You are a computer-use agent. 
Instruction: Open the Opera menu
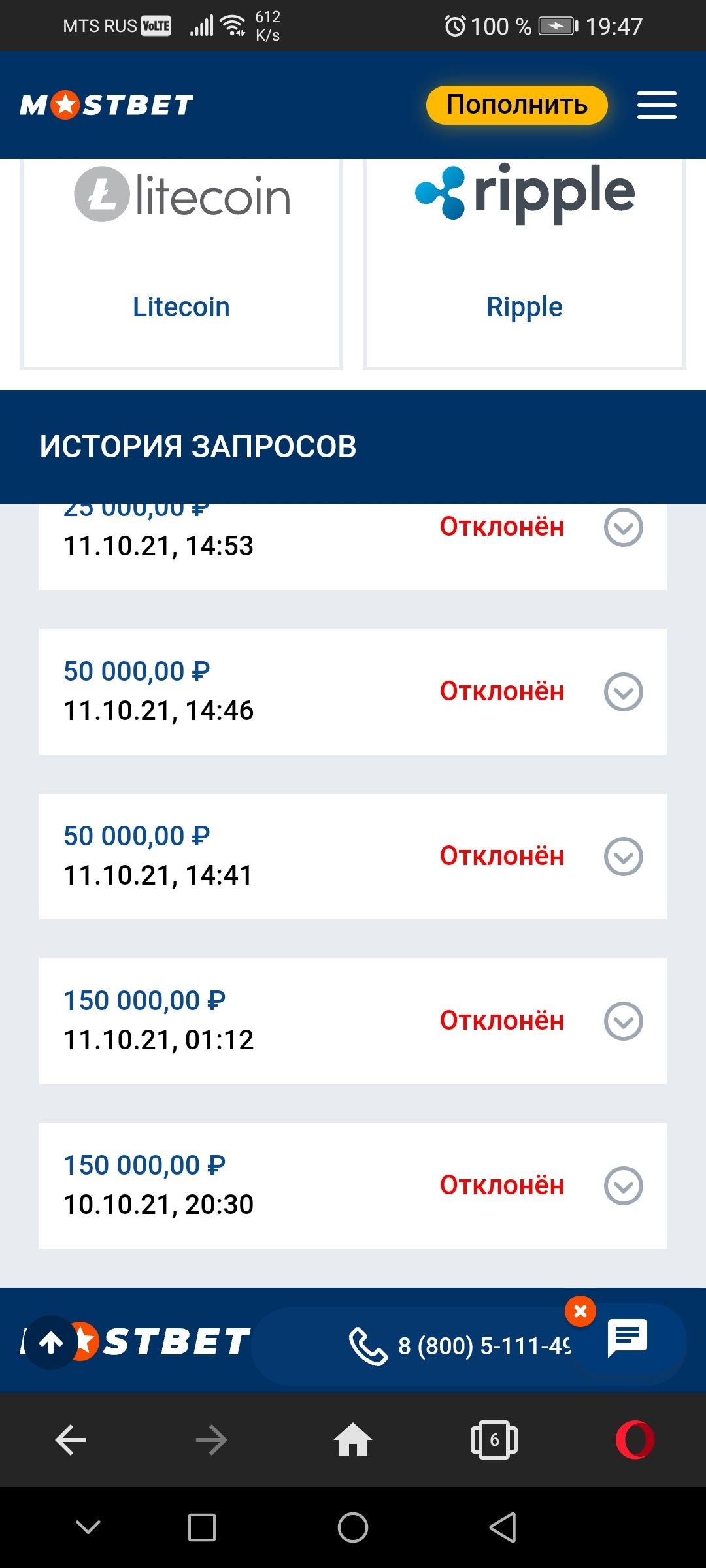[635, 1440]
